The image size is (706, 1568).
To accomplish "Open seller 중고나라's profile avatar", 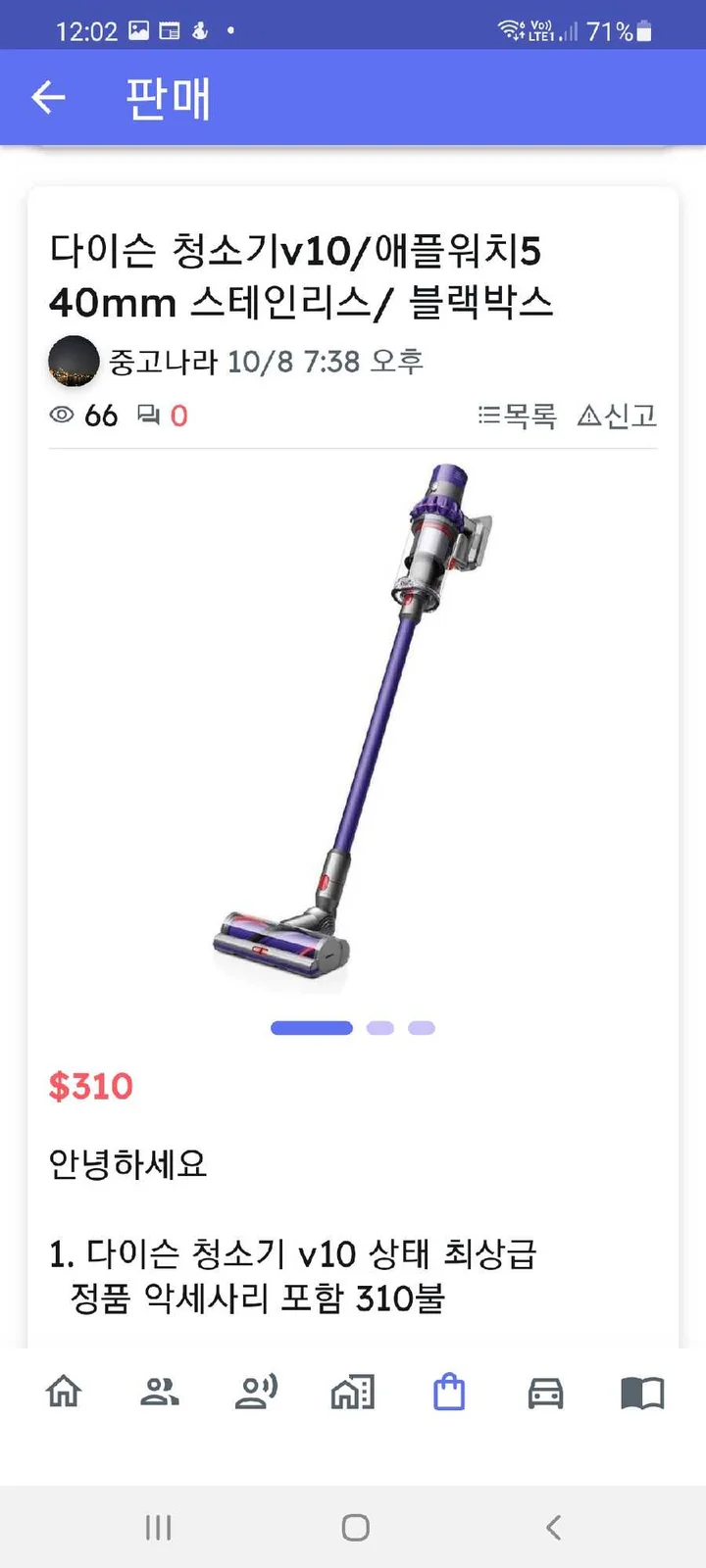I will [74, 361].
